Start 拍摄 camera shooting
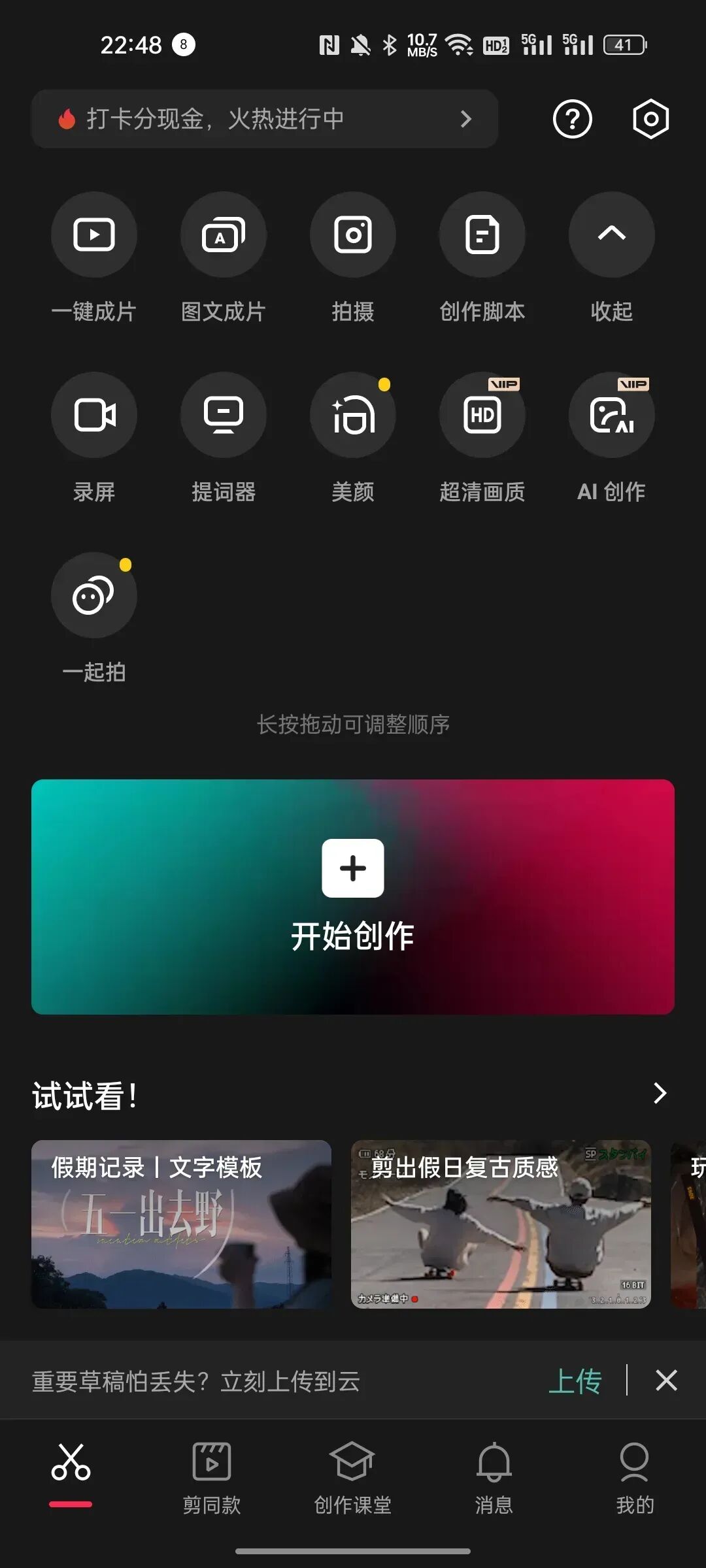Screen dimensions: 706x1568 pyautogui.click(x=353, y=235)
